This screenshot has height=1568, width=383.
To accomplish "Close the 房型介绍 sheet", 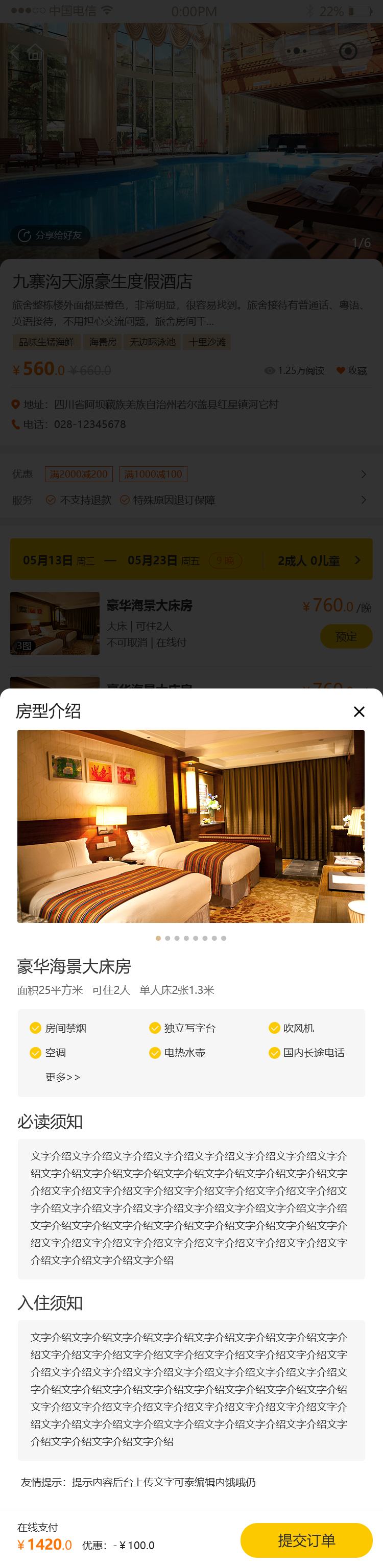I will 358,711.
